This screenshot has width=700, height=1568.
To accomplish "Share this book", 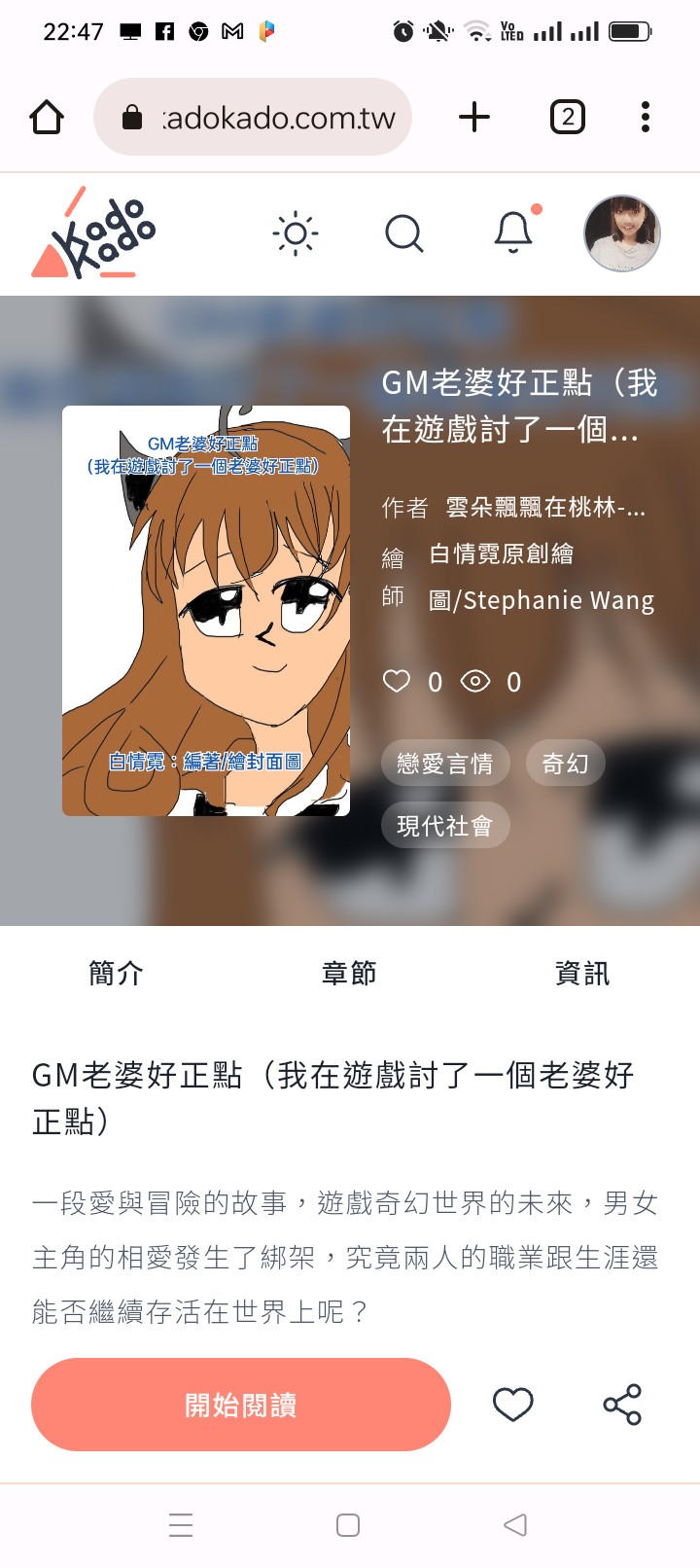I will [x=622, y=1405].
